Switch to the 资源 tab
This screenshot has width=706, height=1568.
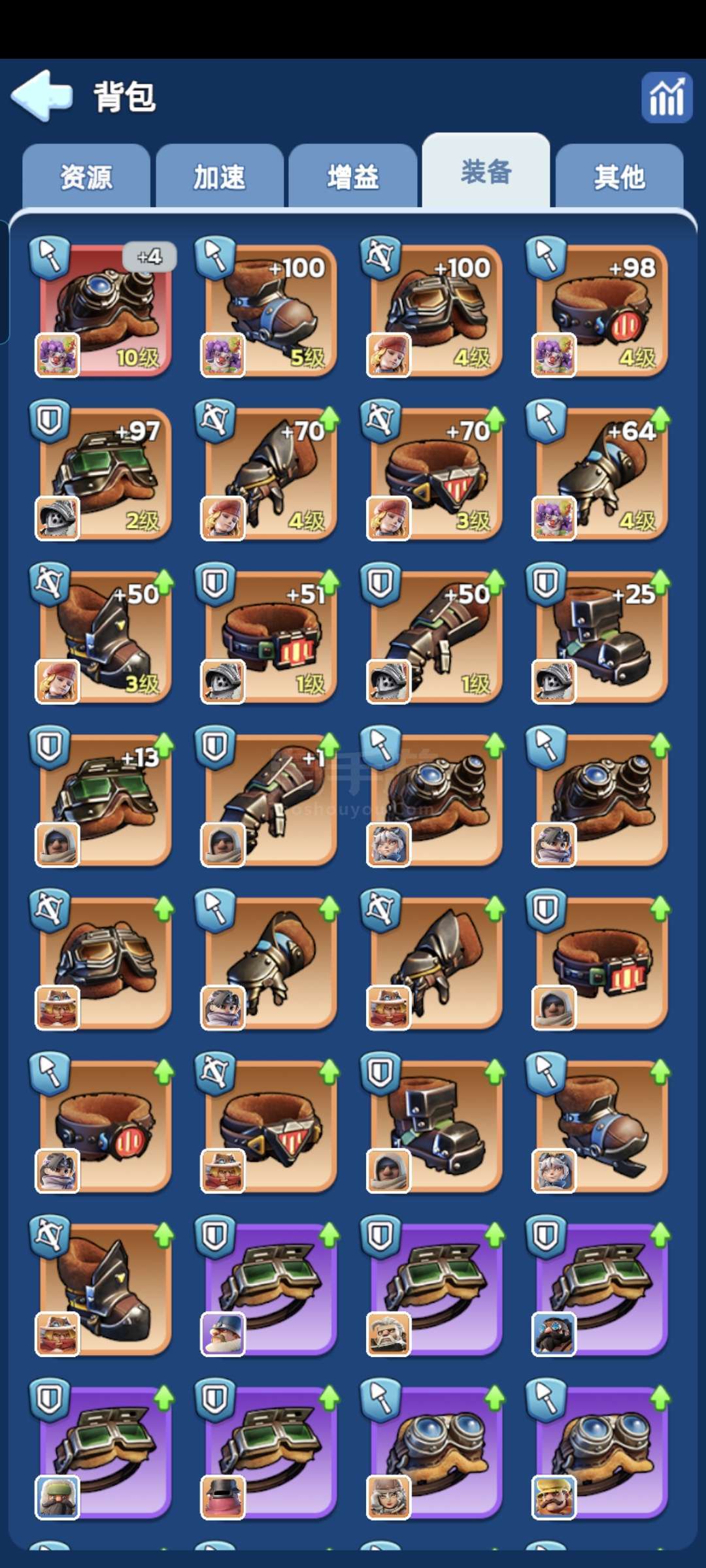86,176
